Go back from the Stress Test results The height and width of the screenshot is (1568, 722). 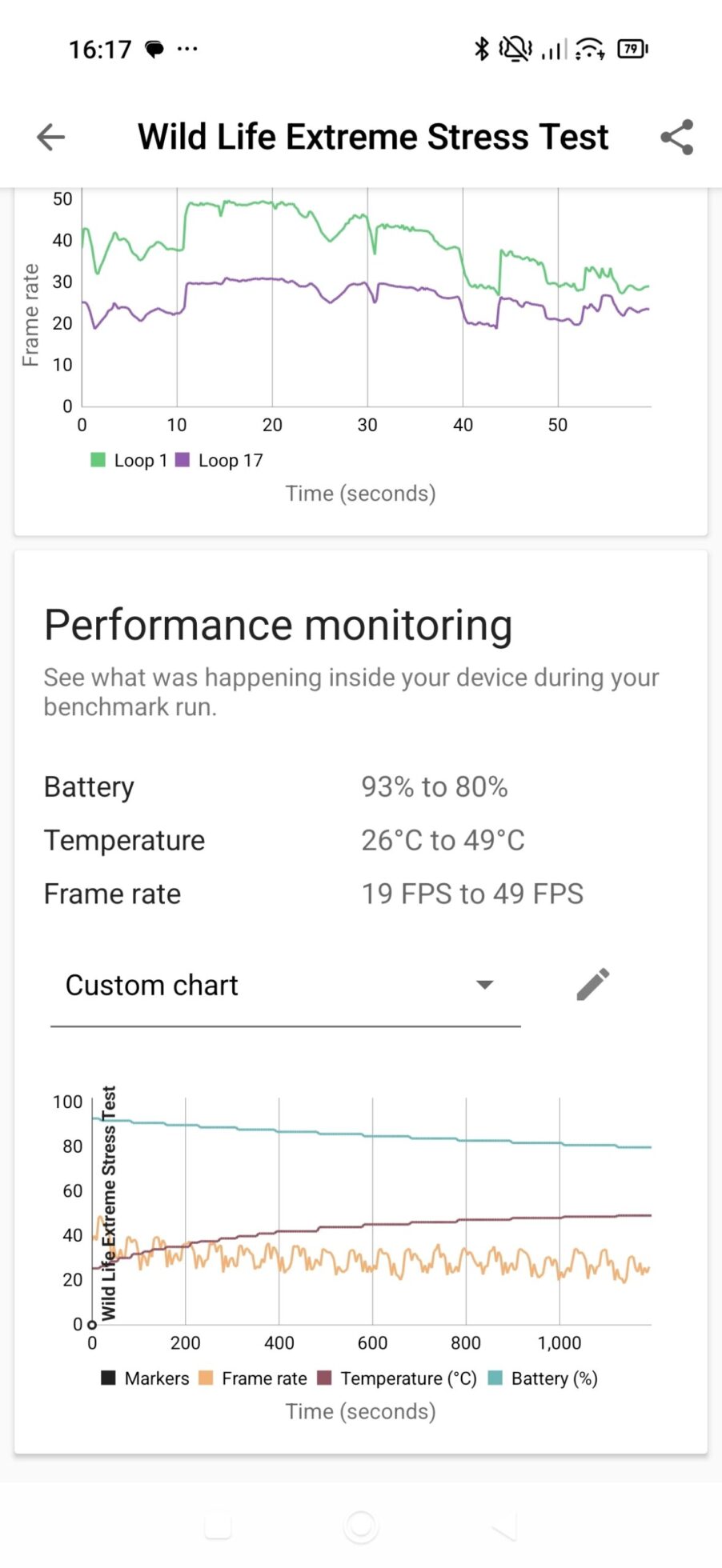(x=50, y=137)
